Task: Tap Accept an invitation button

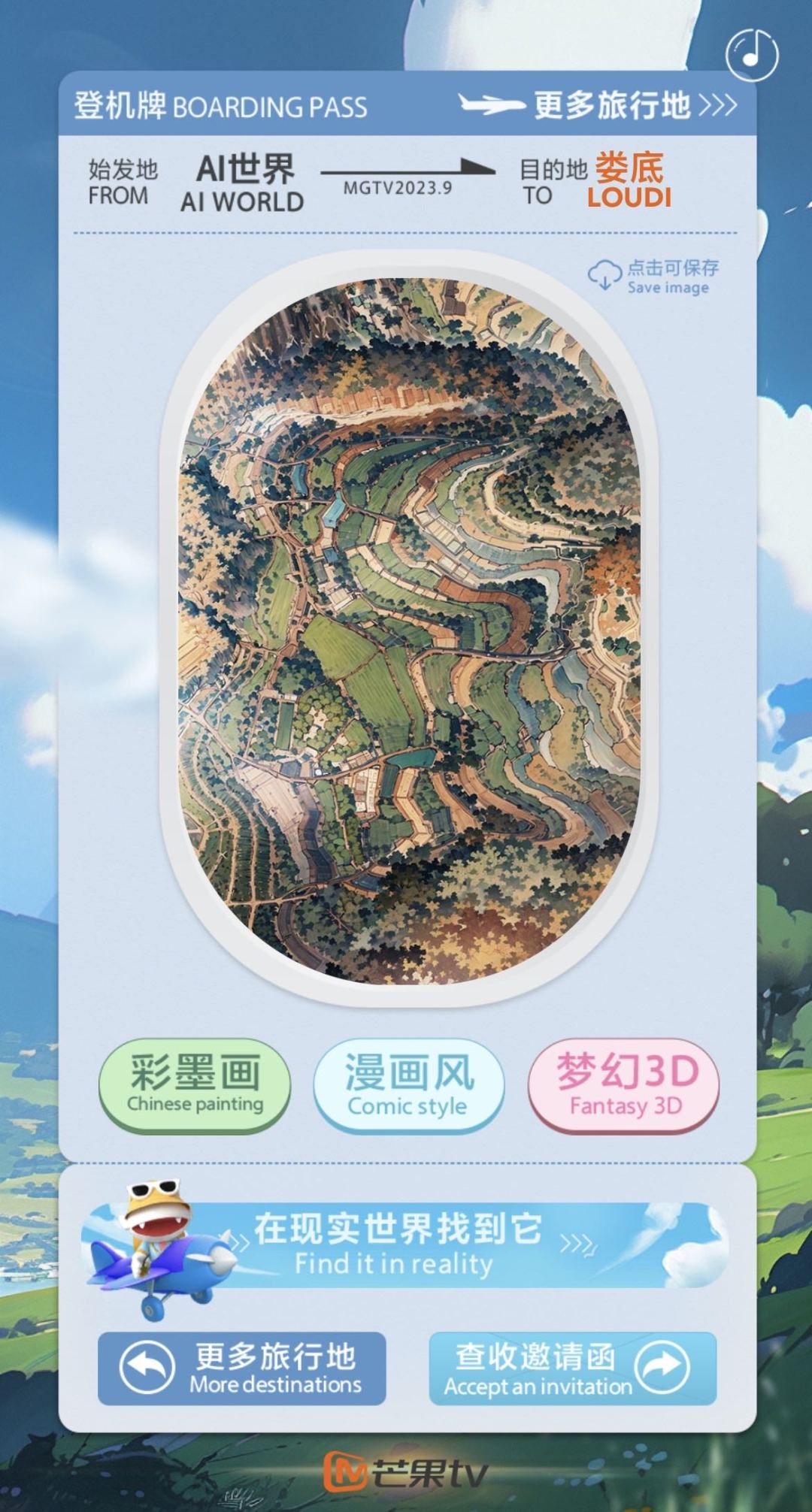Action: tap(571, 1369)
